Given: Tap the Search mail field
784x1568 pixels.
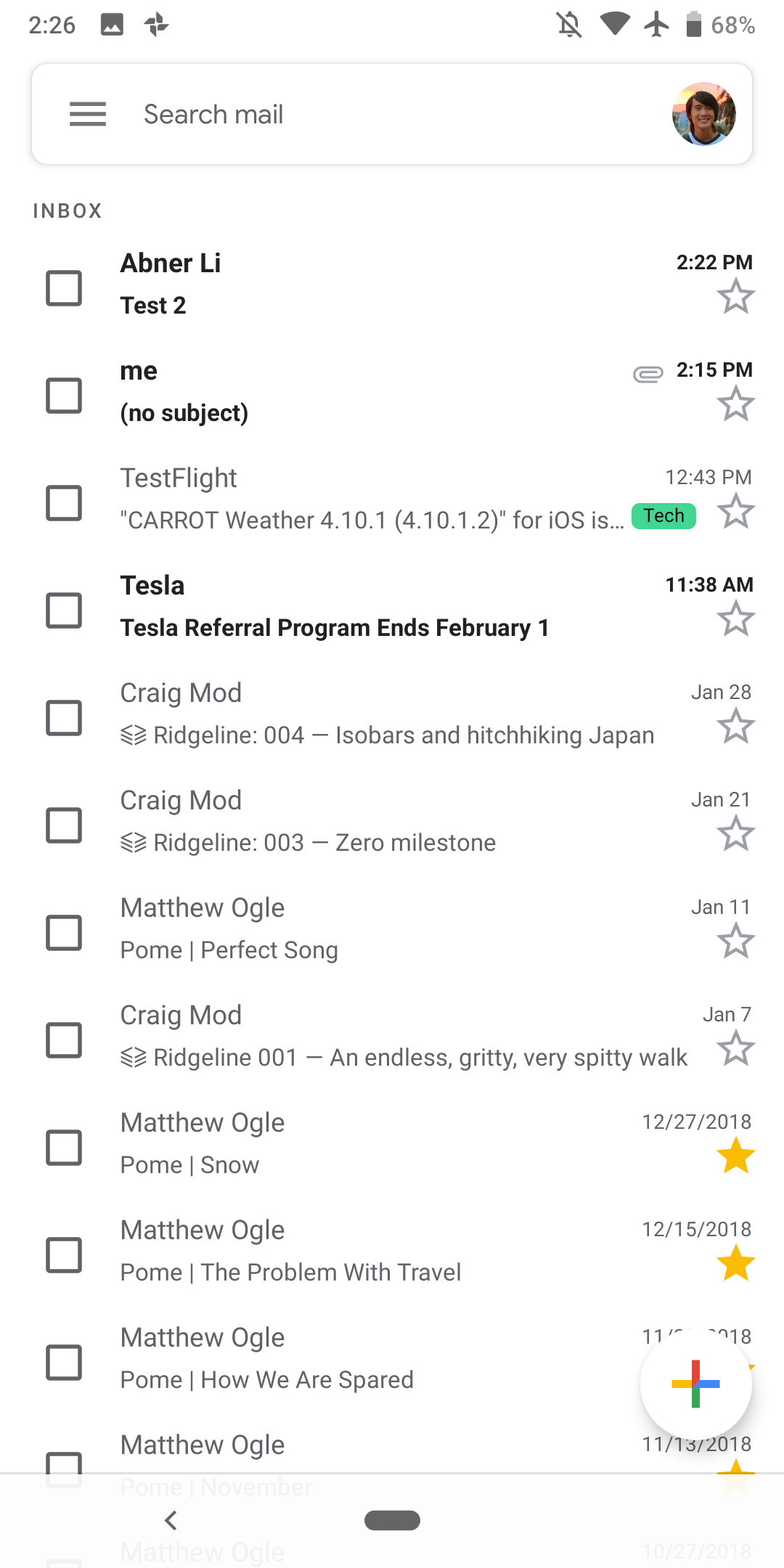Looking at the screenshot, I should 290,114.
